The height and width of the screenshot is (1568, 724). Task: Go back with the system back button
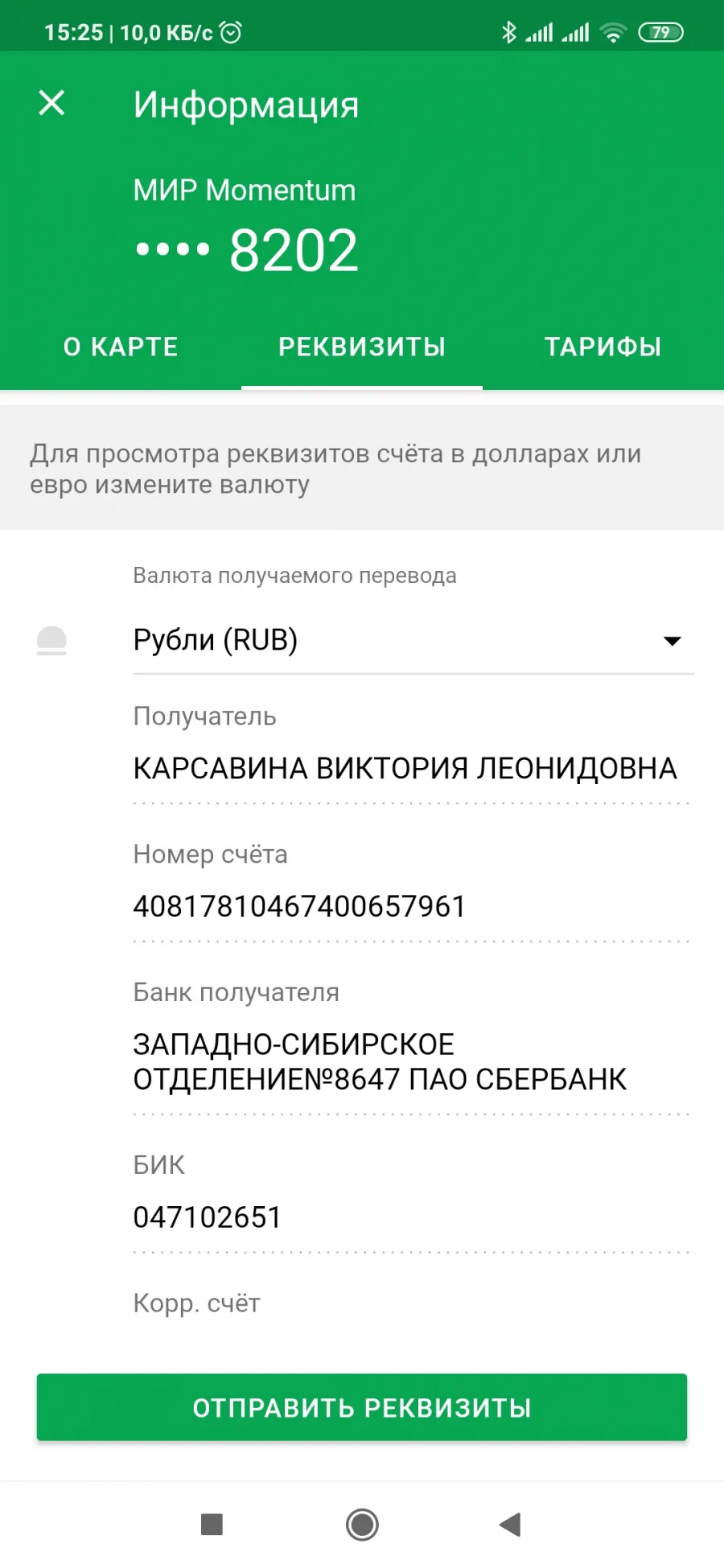tap(511, 1524)
